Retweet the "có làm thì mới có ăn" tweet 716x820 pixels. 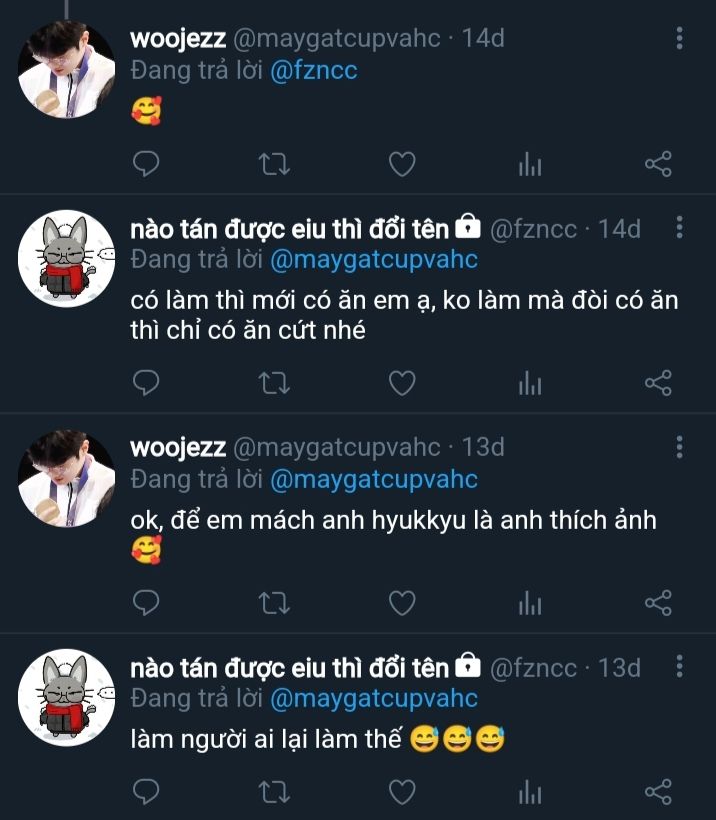pos(270,383)
